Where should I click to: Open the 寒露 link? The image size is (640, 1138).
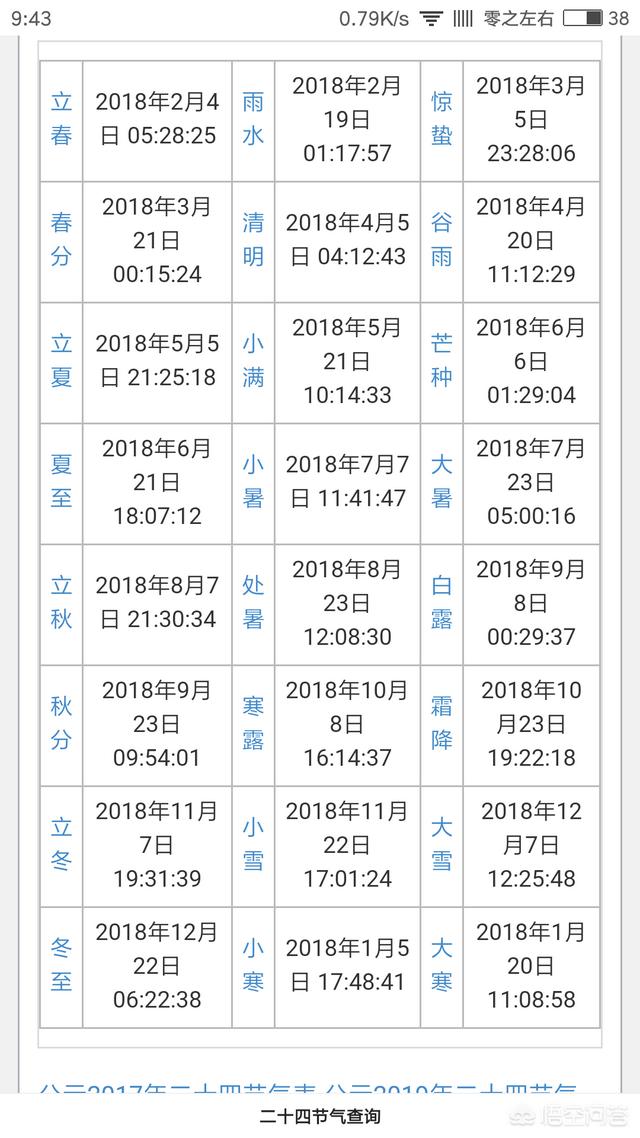(x=253, y=723)
